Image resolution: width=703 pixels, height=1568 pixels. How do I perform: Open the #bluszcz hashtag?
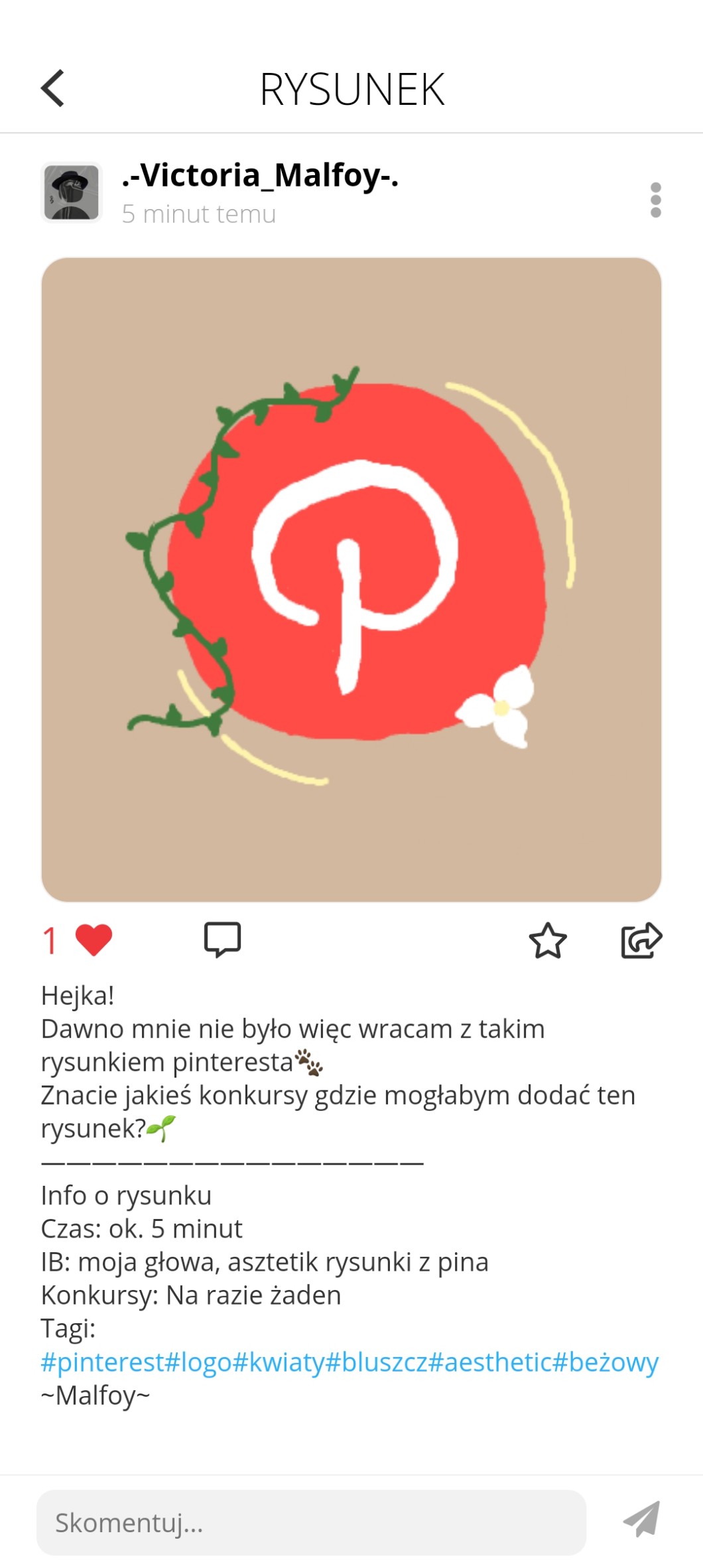pyautogui.click(x=377, y=1362)
